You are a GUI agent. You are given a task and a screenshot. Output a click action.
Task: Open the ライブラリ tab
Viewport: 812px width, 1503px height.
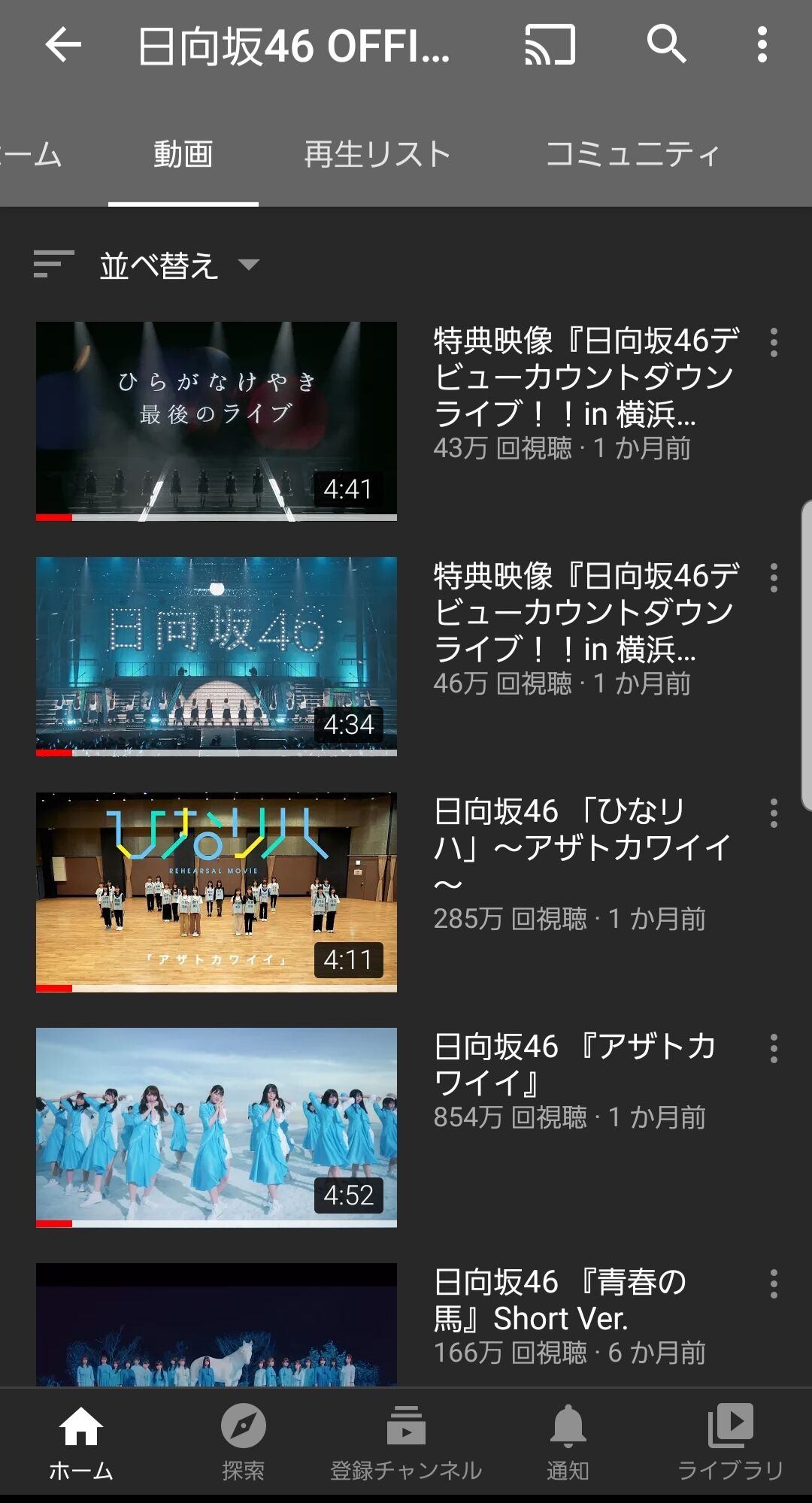tap(731, 1443)
